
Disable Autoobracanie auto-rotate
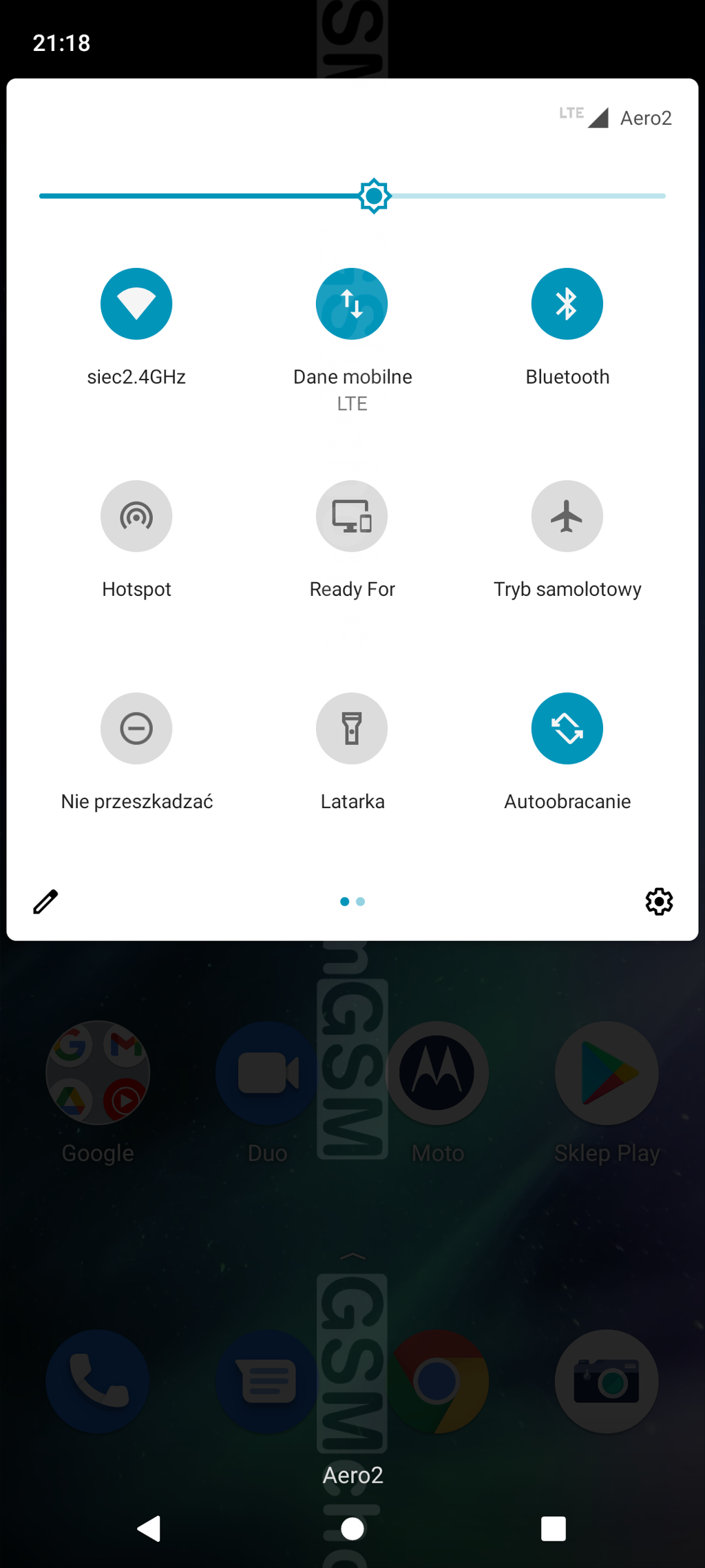(567, 728)
